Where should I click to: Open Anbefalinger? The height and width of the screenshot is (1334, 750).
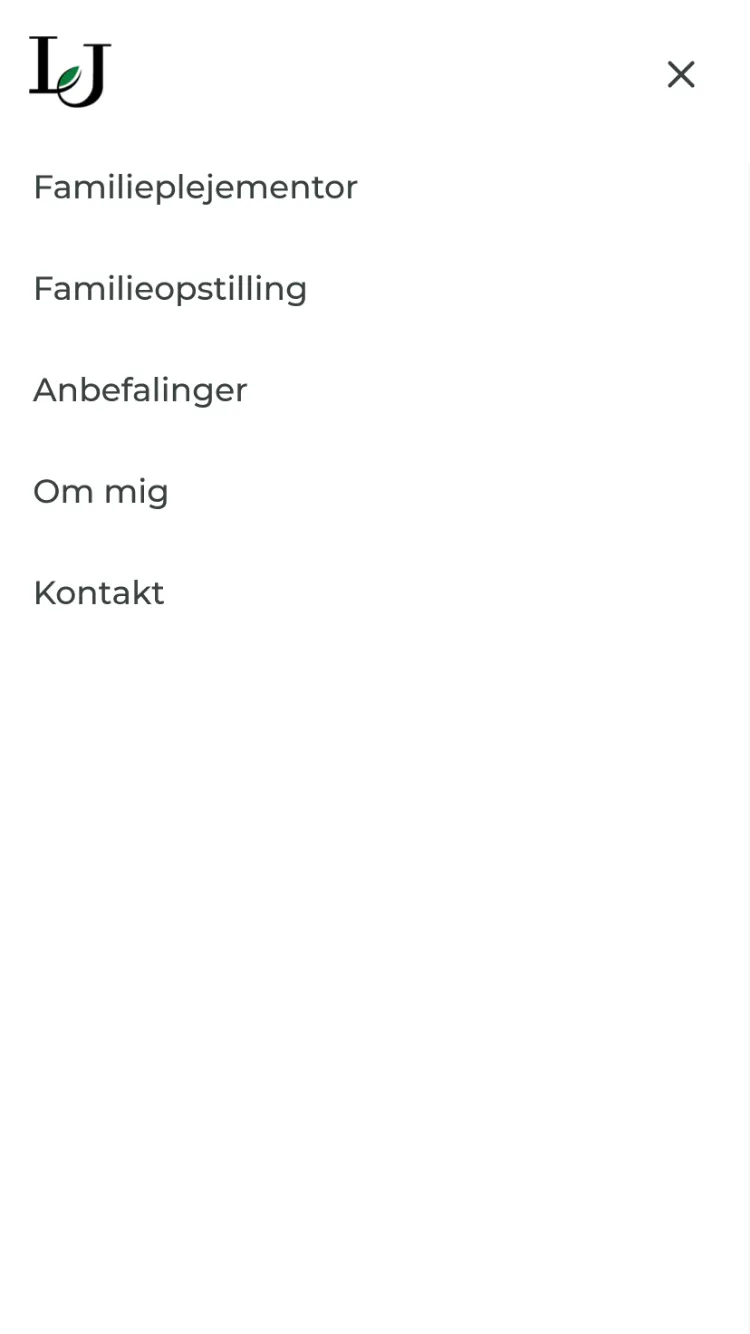click(x=140, y=390)
